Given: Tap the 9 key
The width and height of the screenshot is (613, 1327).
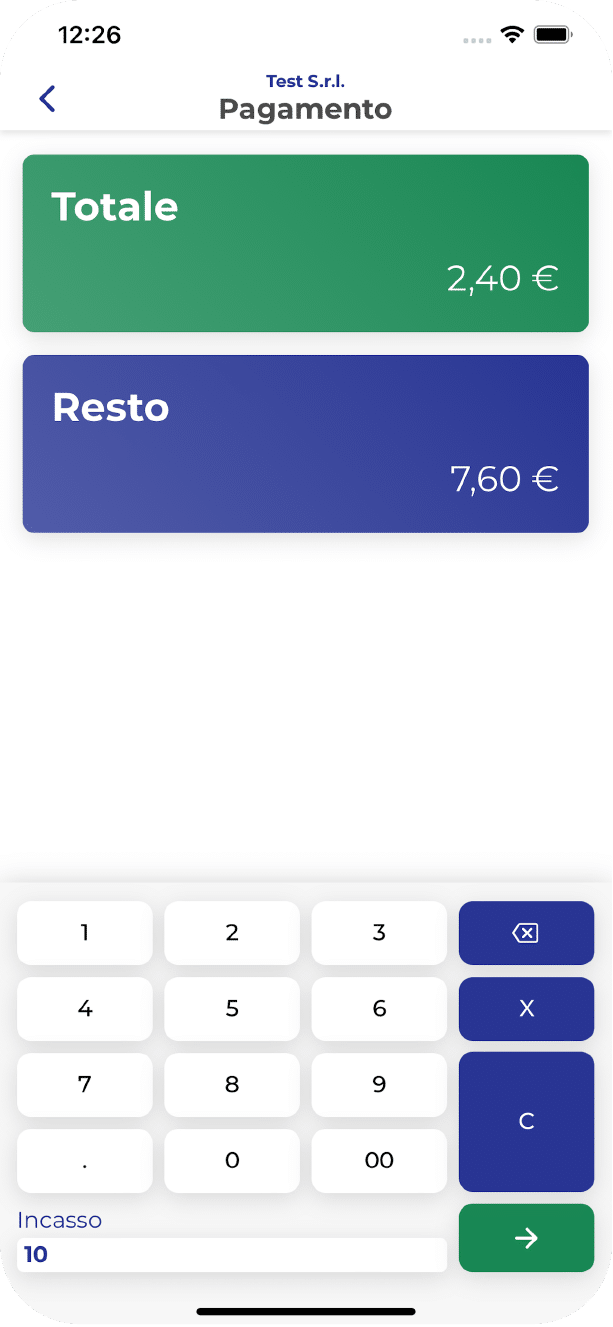Looking at the screenshot, I should [x=379, y=1085].
